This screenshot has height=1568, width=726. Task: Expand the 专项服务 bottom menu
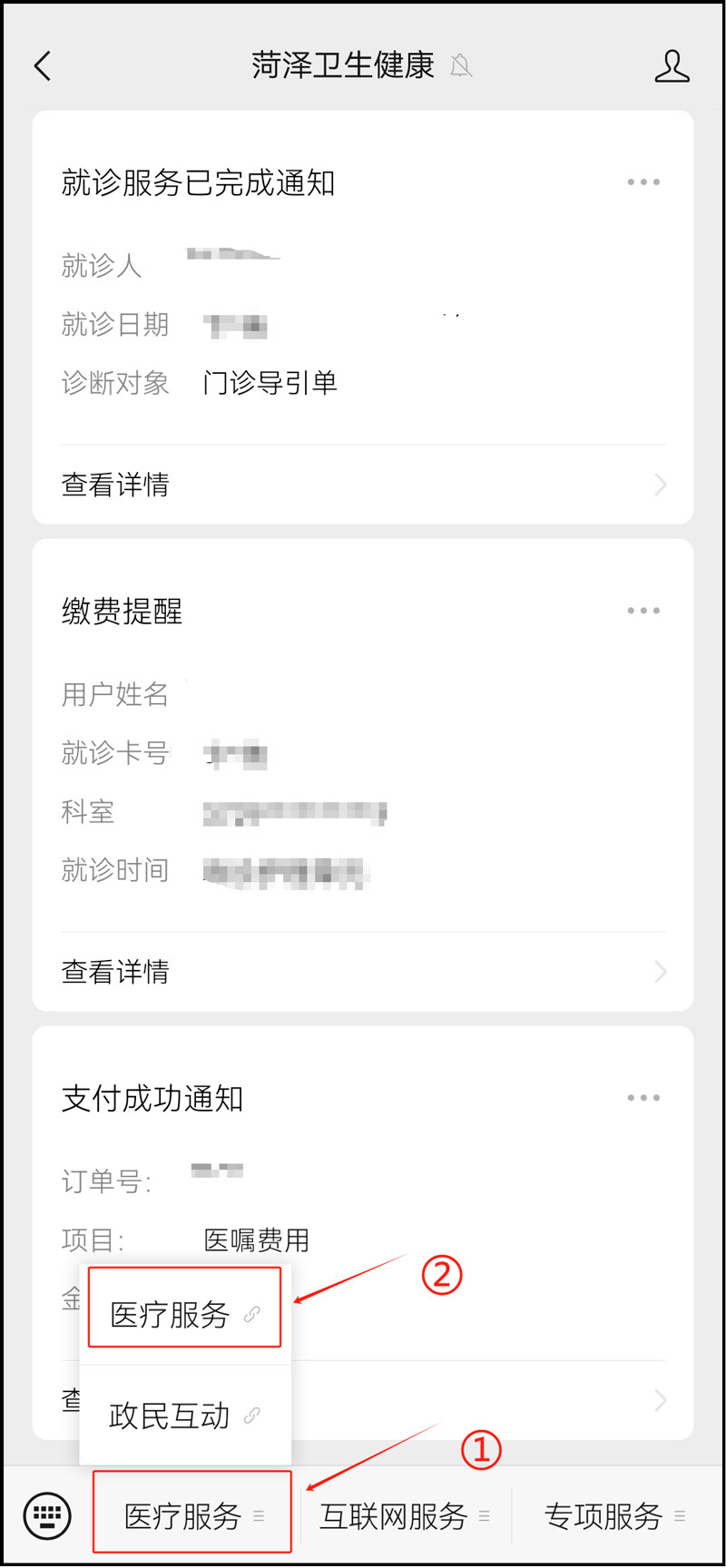(x=614, y=1515)
